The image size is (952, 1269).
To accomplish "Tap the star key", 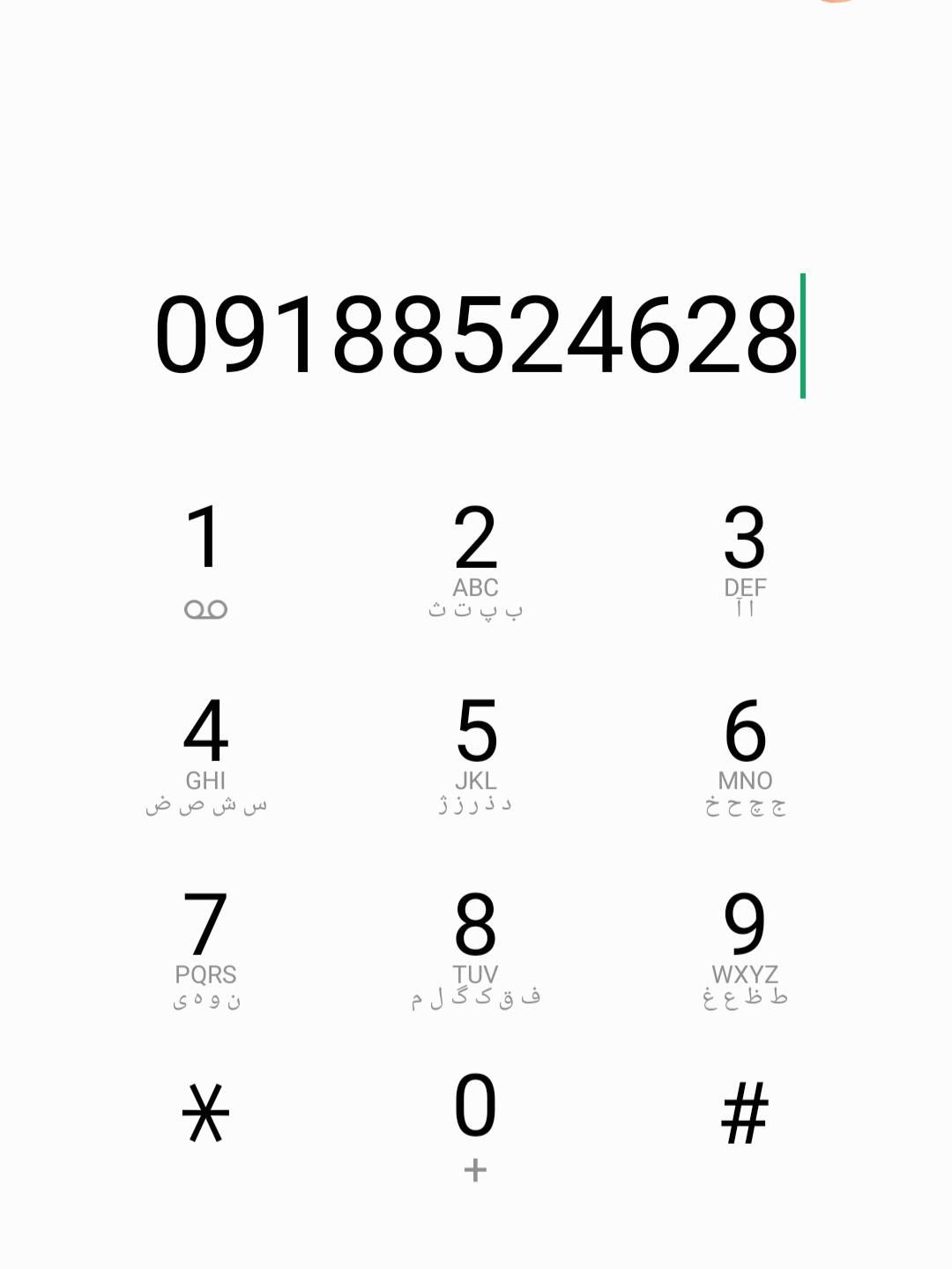I will click(205, 1114).
